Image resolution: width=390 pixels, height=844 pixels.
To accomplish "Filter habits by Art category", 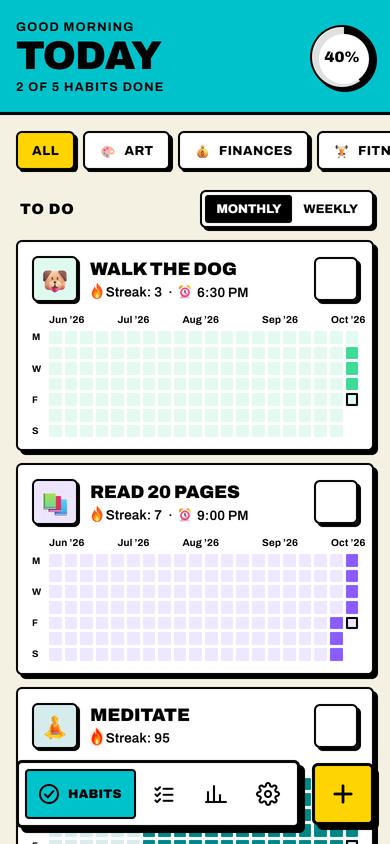I will 127,151.
